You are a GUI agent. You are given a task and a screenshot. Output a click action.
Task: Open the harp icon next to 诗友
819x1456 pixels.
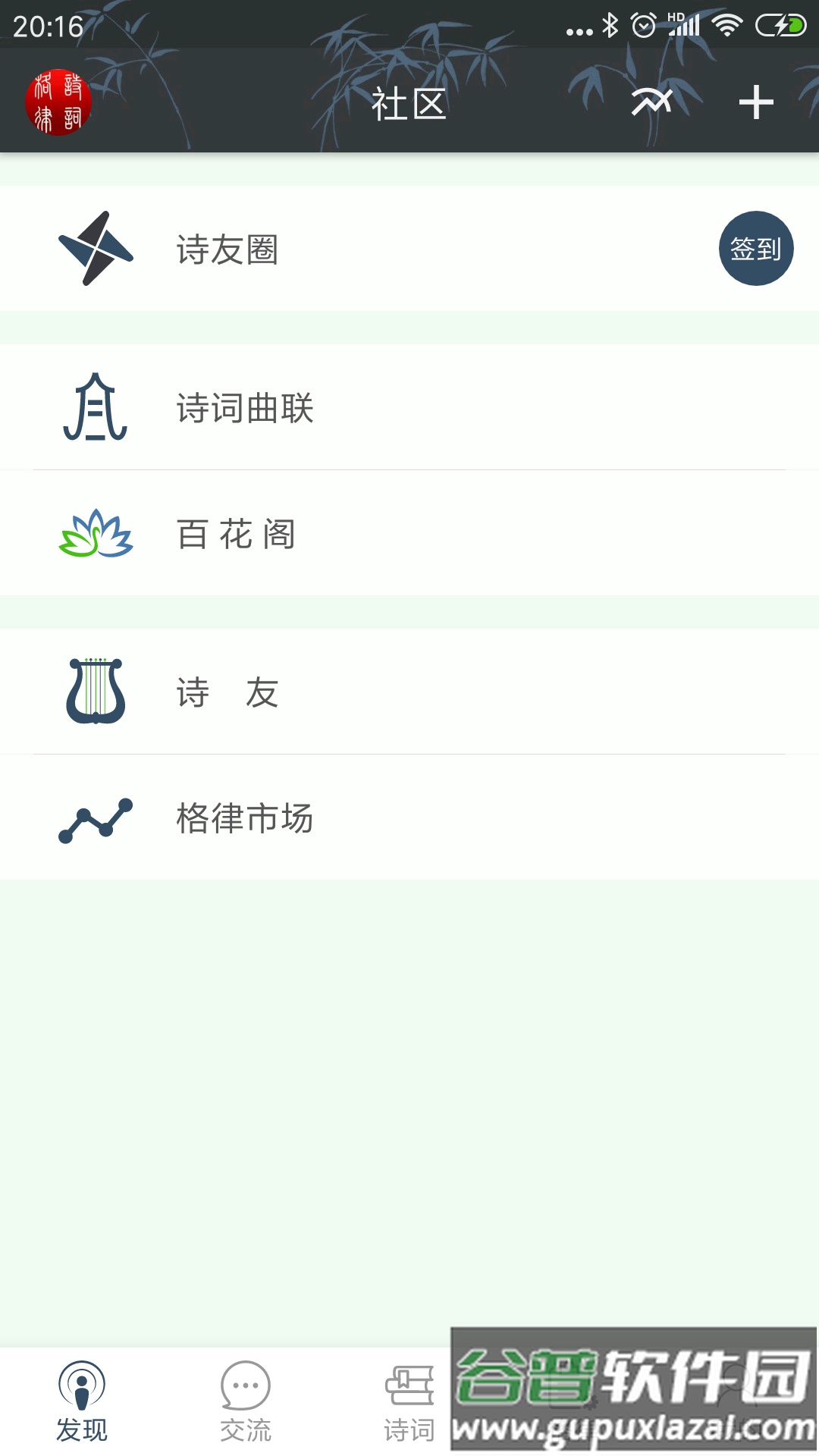pyautogui.click(x=96, y=692)
